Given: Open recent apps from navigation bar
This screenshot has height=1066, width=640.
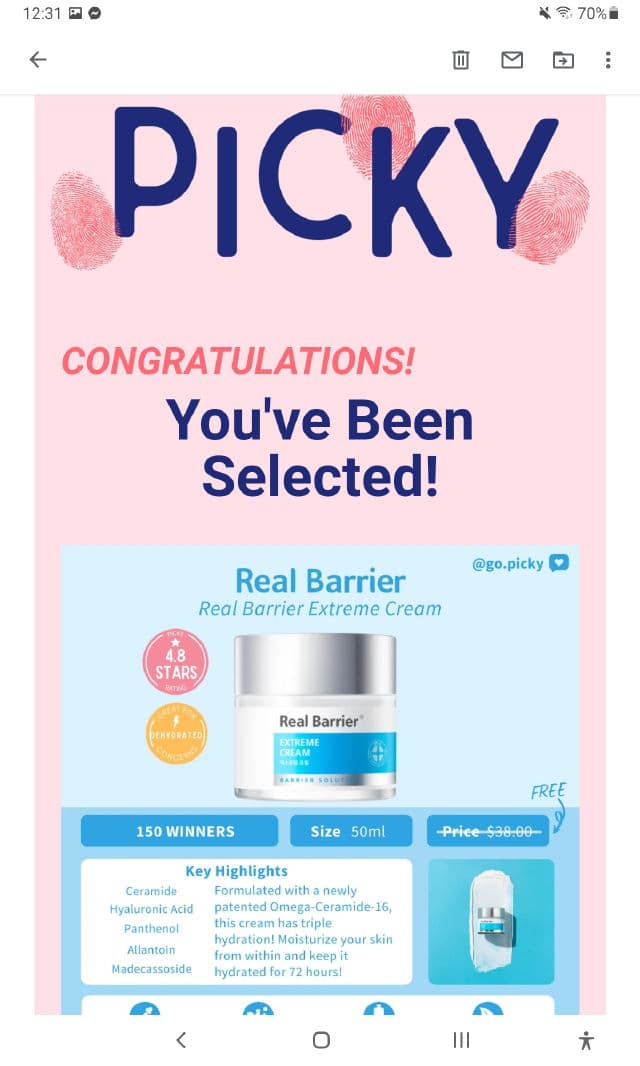Looking at the screenshot, I should pyautogui.click(x=461, y=1040).
